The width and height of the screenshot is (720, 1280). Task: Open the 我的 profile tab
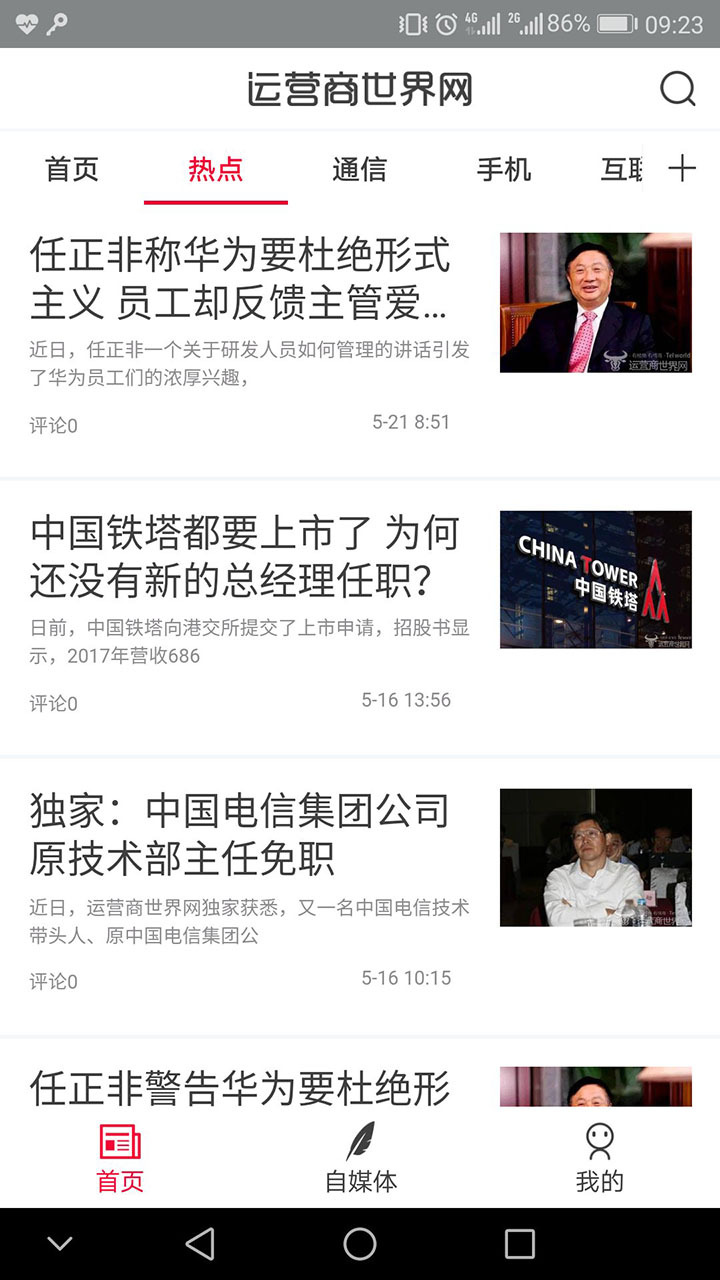[x=599, y=1158]
